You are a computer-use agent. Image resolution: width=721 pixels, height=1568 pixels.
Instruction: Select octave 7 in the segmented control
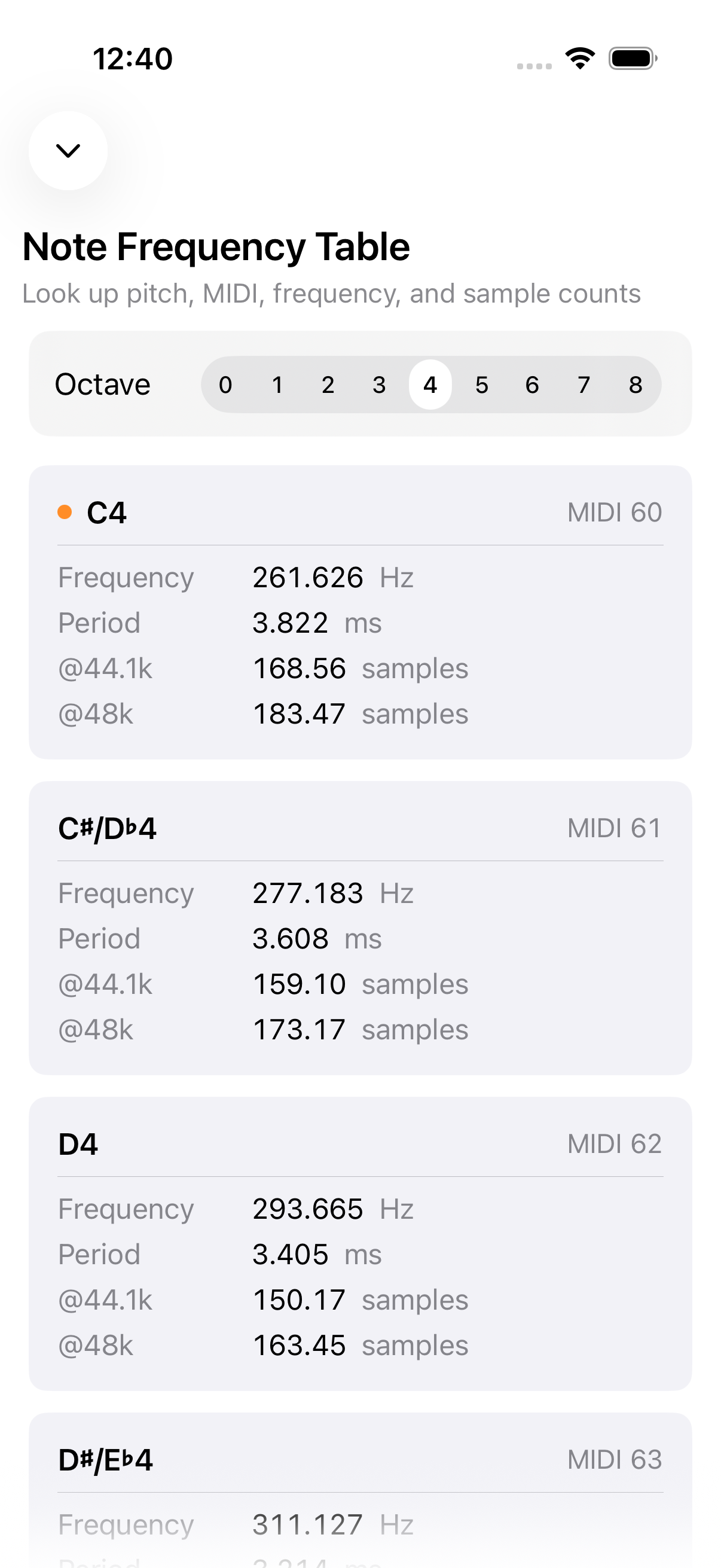(583, 384)
